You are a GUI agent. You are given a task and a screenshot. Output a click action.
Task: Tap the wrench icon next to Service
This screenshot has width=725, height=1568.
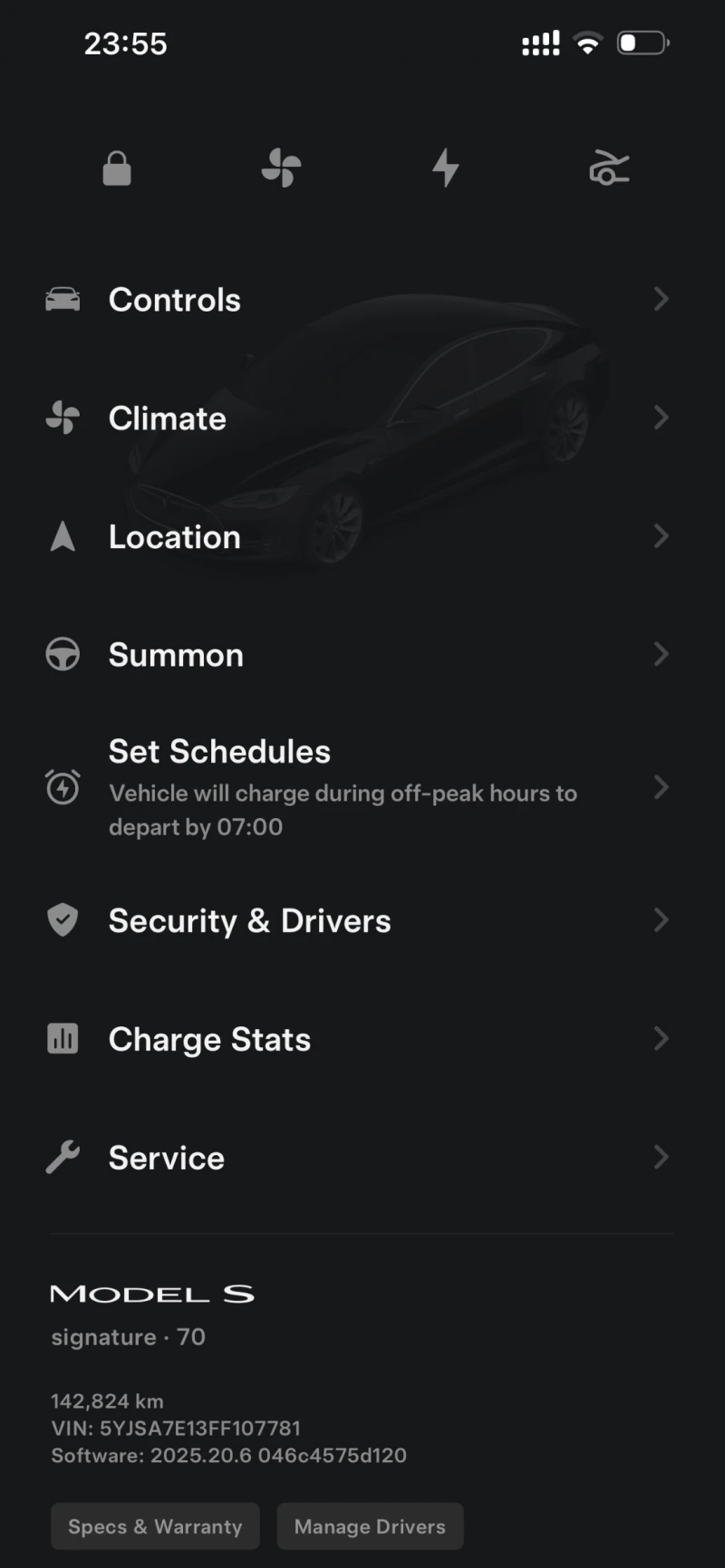click(62, 1157)
